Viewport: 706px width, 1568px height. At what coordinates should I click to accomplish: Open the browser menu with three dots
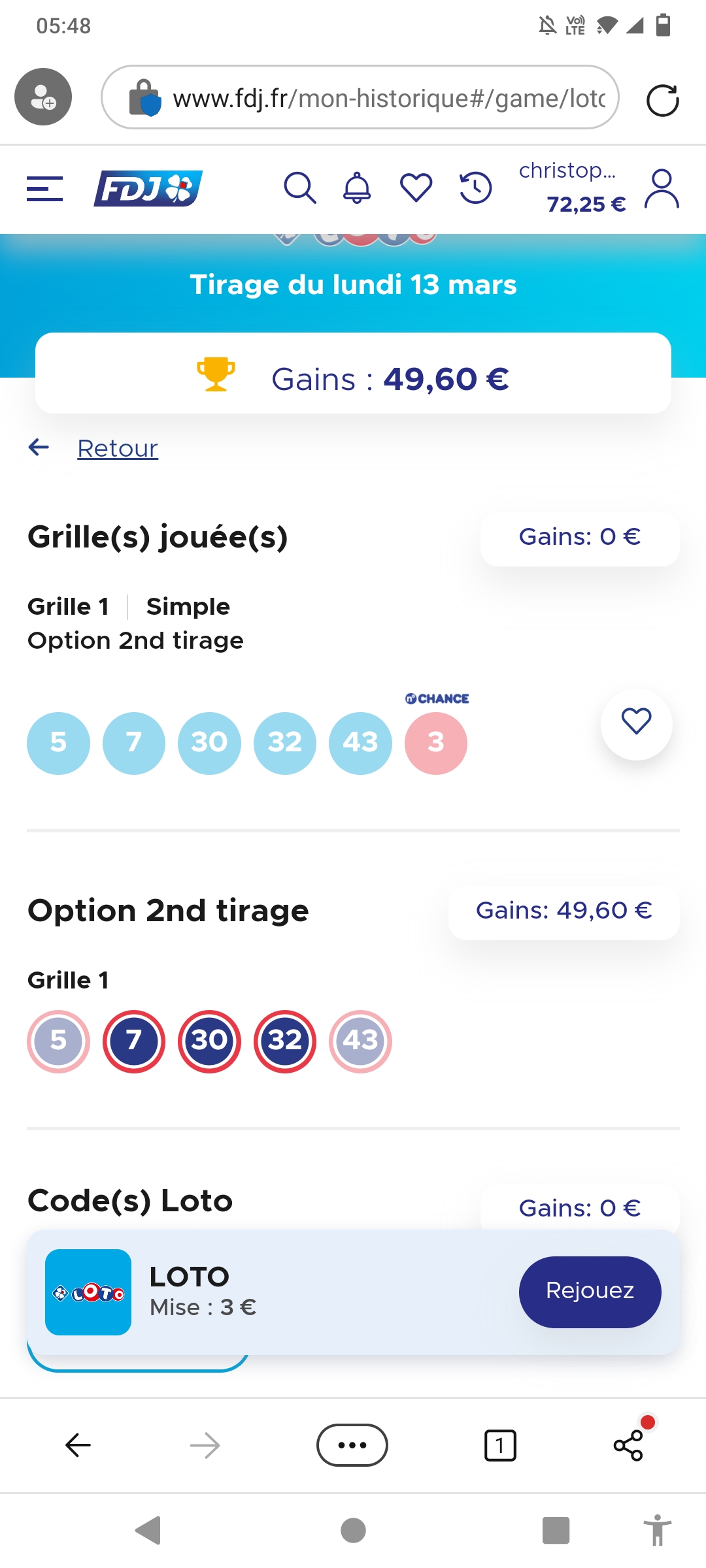(352, 1445)
